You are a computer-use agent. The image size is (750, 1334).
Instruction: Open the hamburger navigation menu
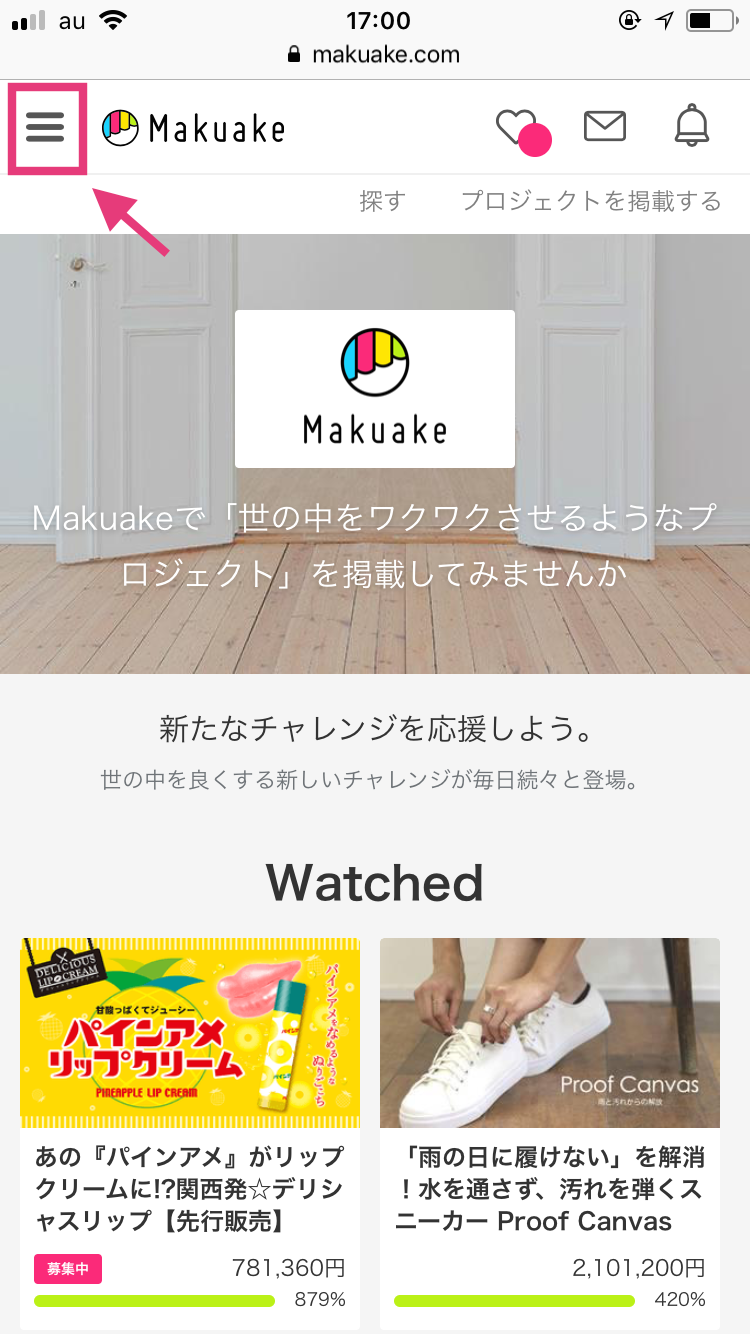(44, 127)
